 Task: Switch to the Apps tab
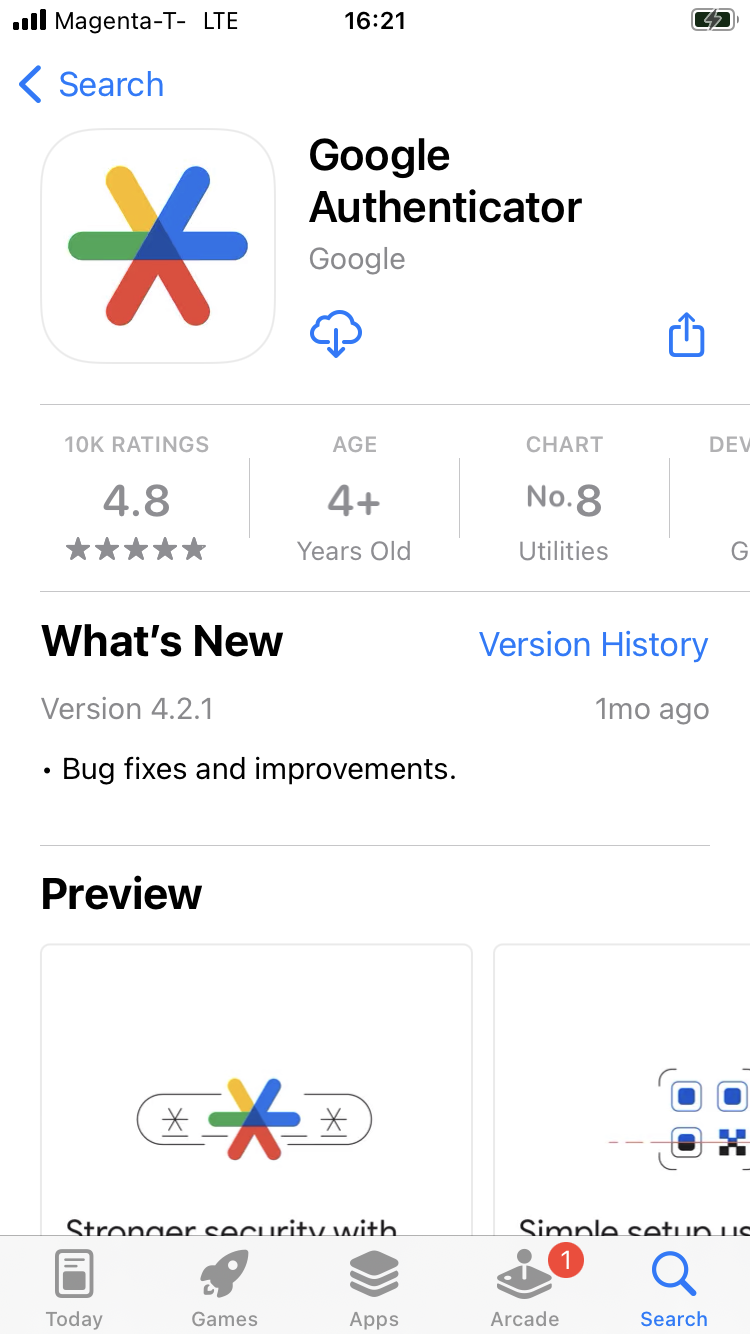(x=374, y=1288)
